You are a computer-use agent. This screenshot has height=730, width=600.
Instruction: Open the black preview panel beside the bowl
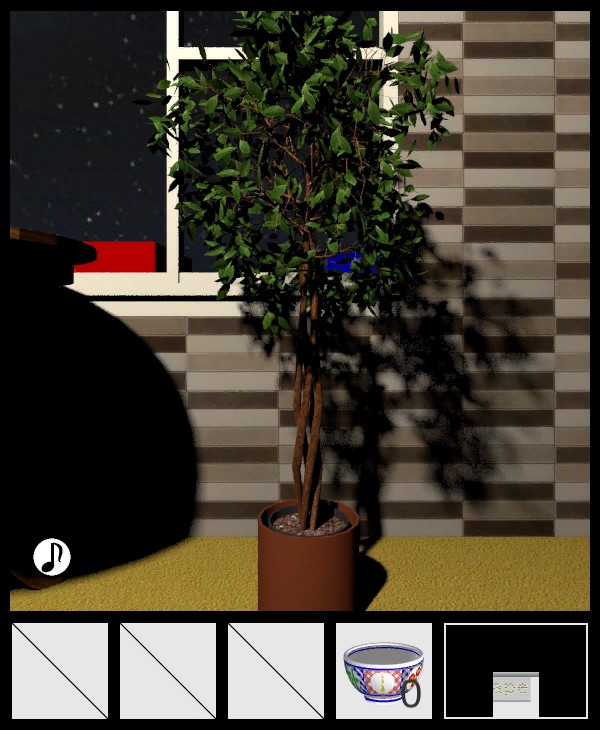pyautogui.click(x=515, y=670)
